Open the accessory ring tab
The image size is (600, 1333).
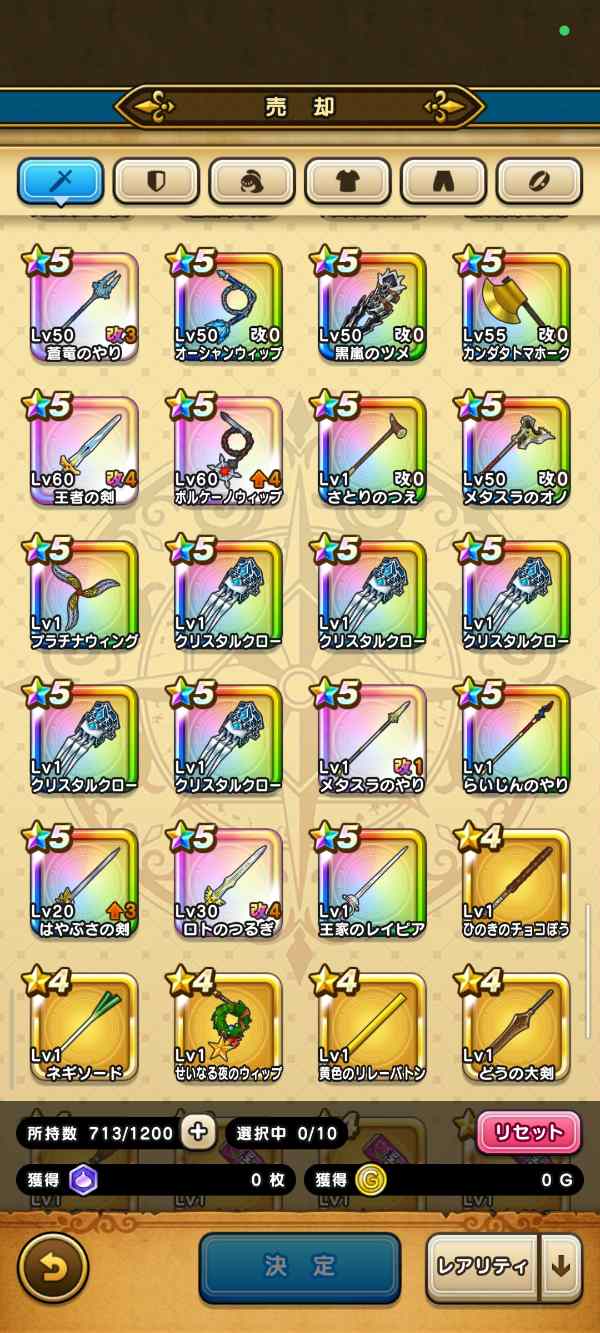[x=540, y=181]
